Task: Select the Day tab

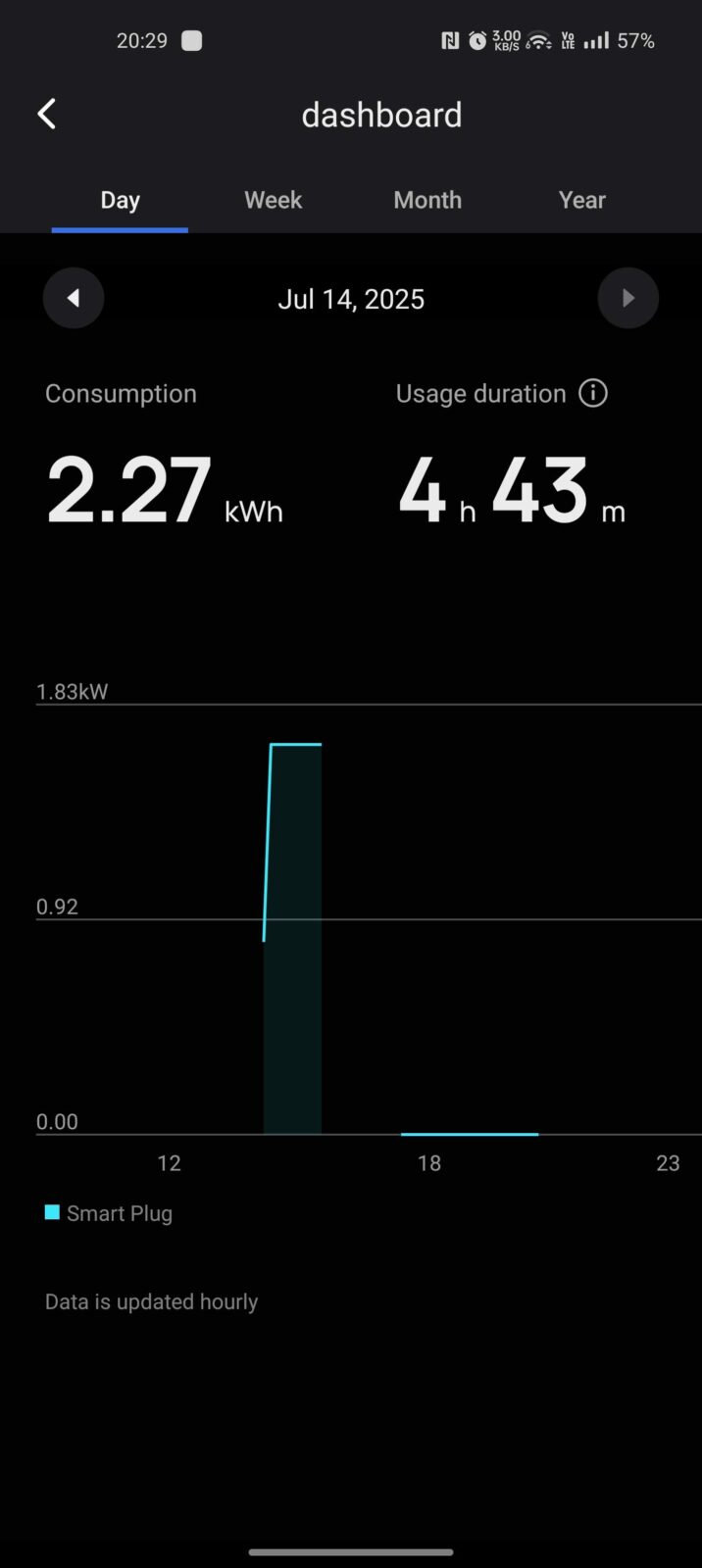Action: pos(120,200)
